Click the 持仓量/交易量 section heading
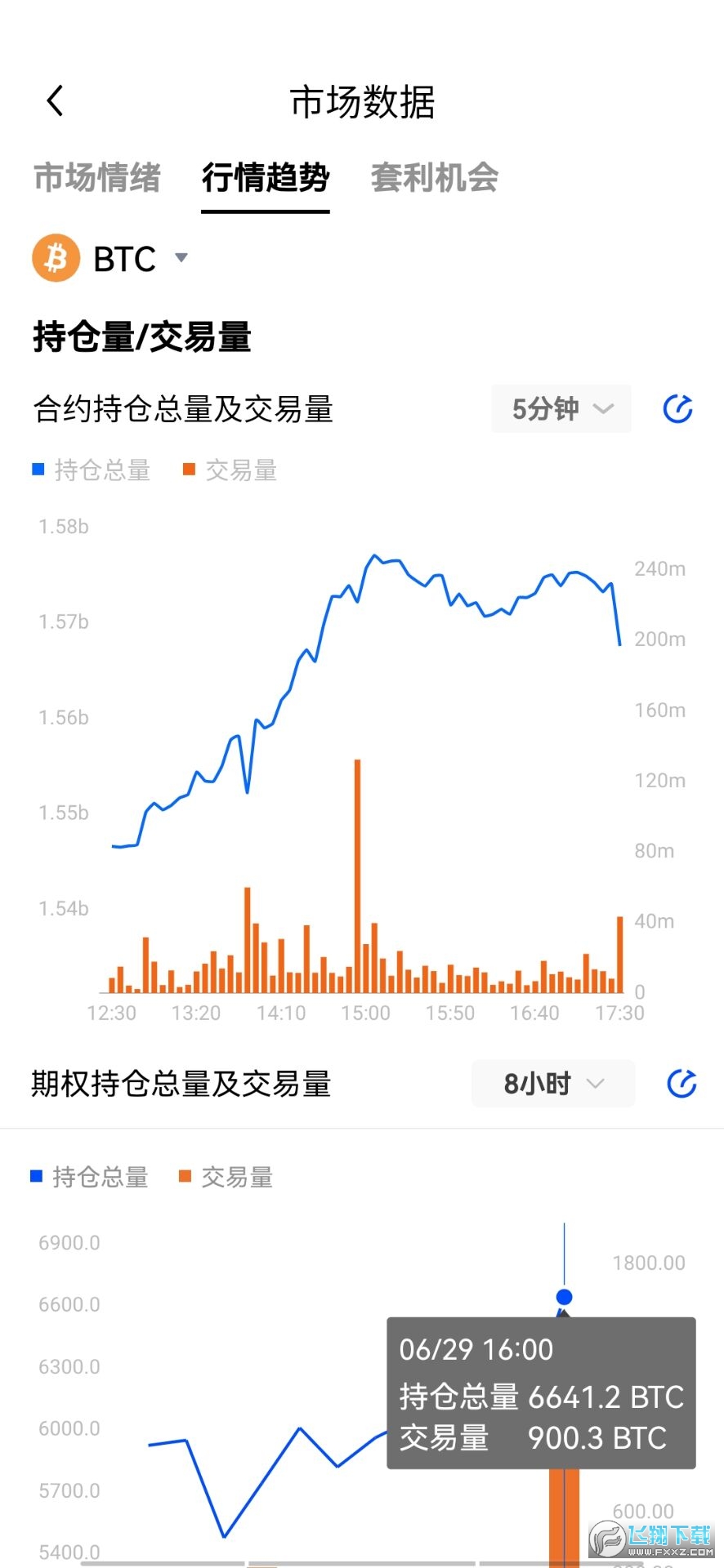This screenshot has height=1568, width=724. pos(142,336)
